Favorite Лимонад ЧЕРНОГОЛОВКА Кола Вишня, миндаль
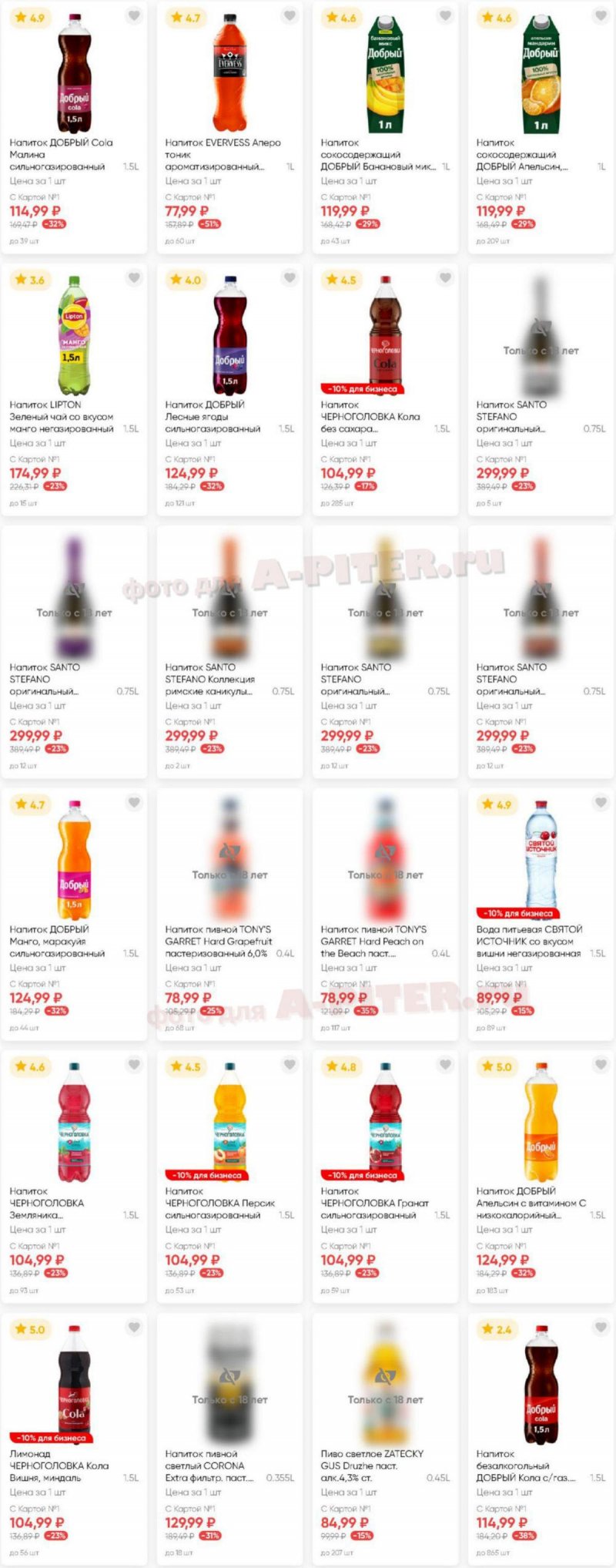This screenshot has width=616, height=1568. click(x=134, y=1328)
